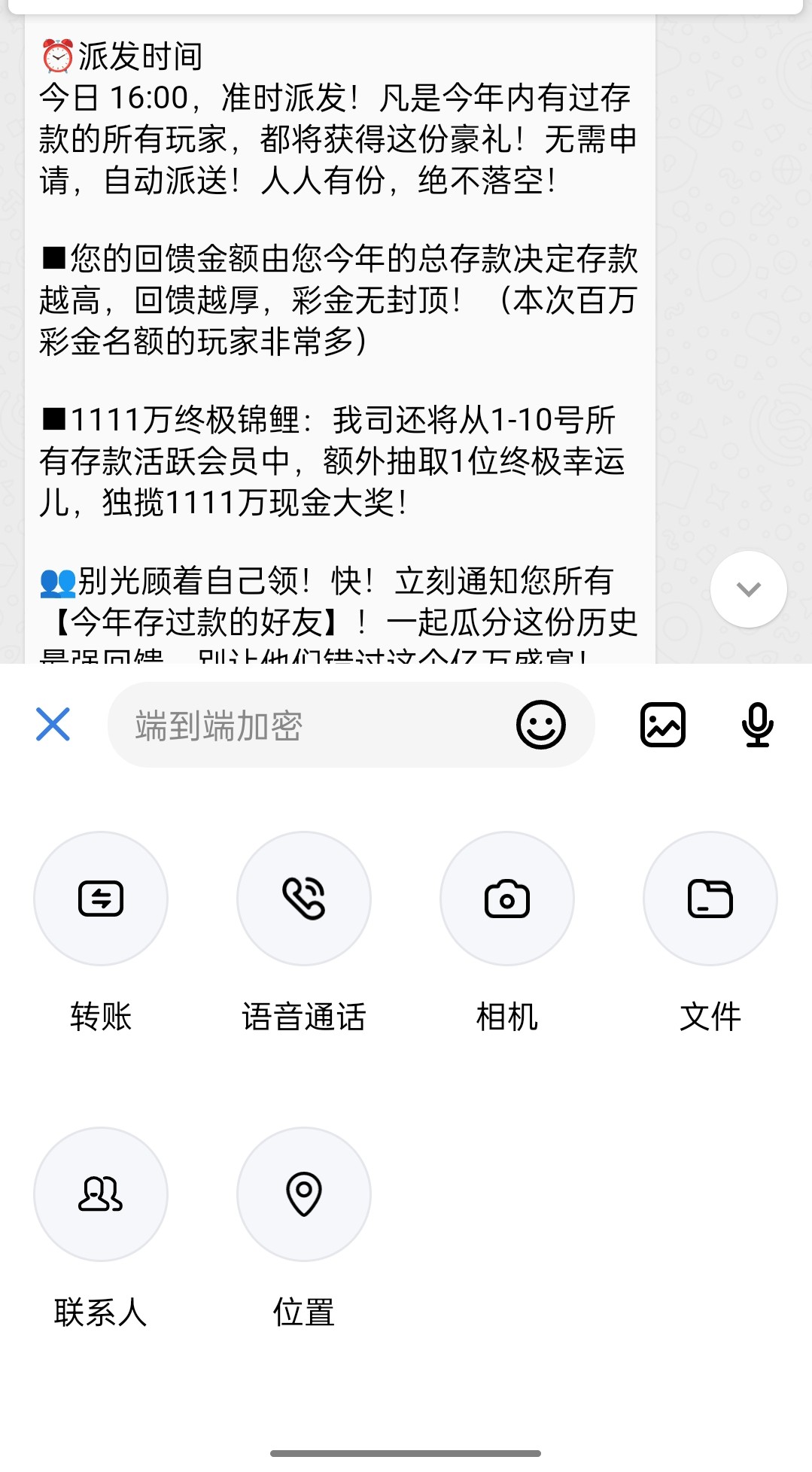Start recording a voice message

757,725
